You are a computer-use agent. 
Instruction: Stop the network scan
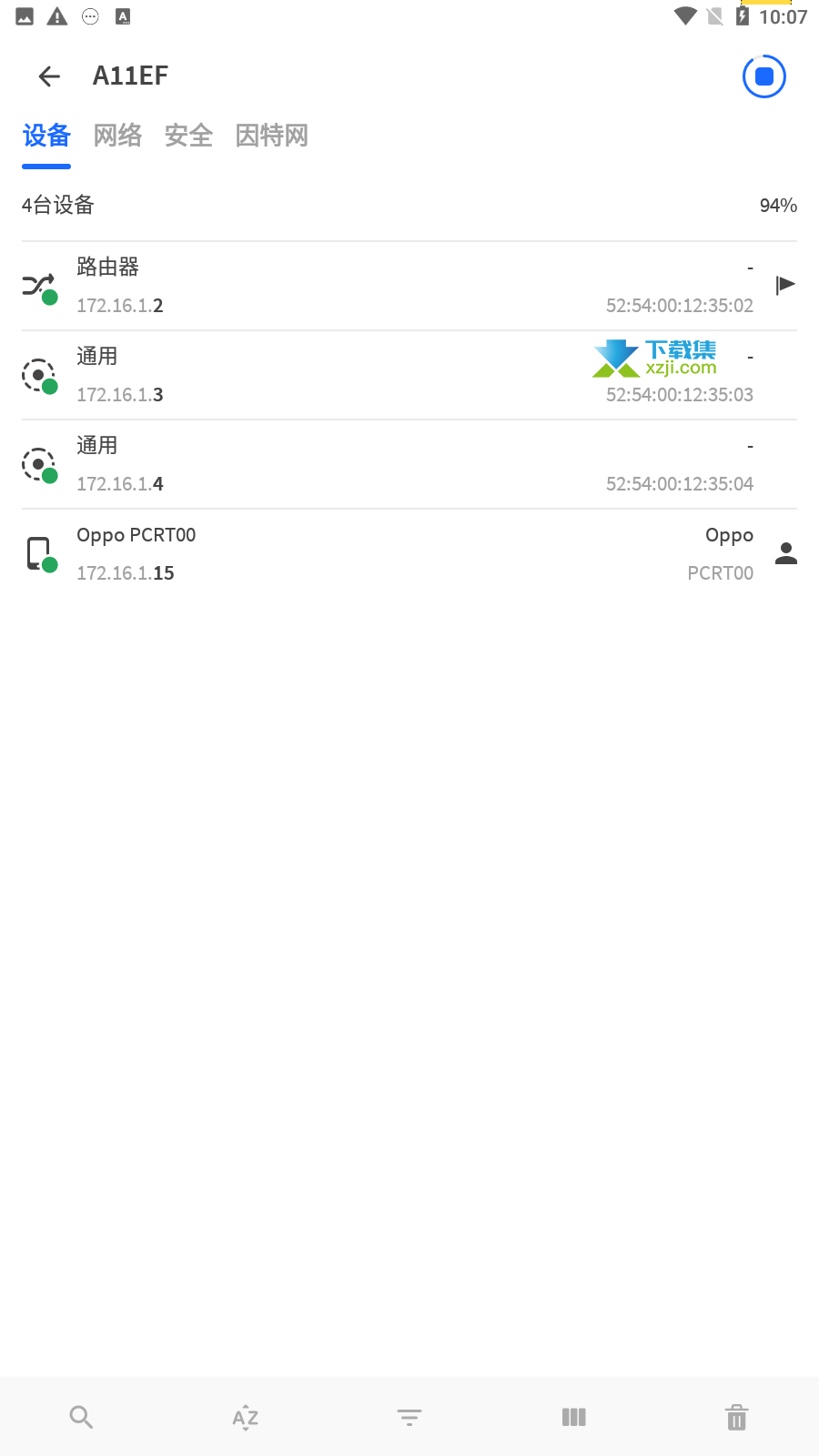click(x=764, y=76)
